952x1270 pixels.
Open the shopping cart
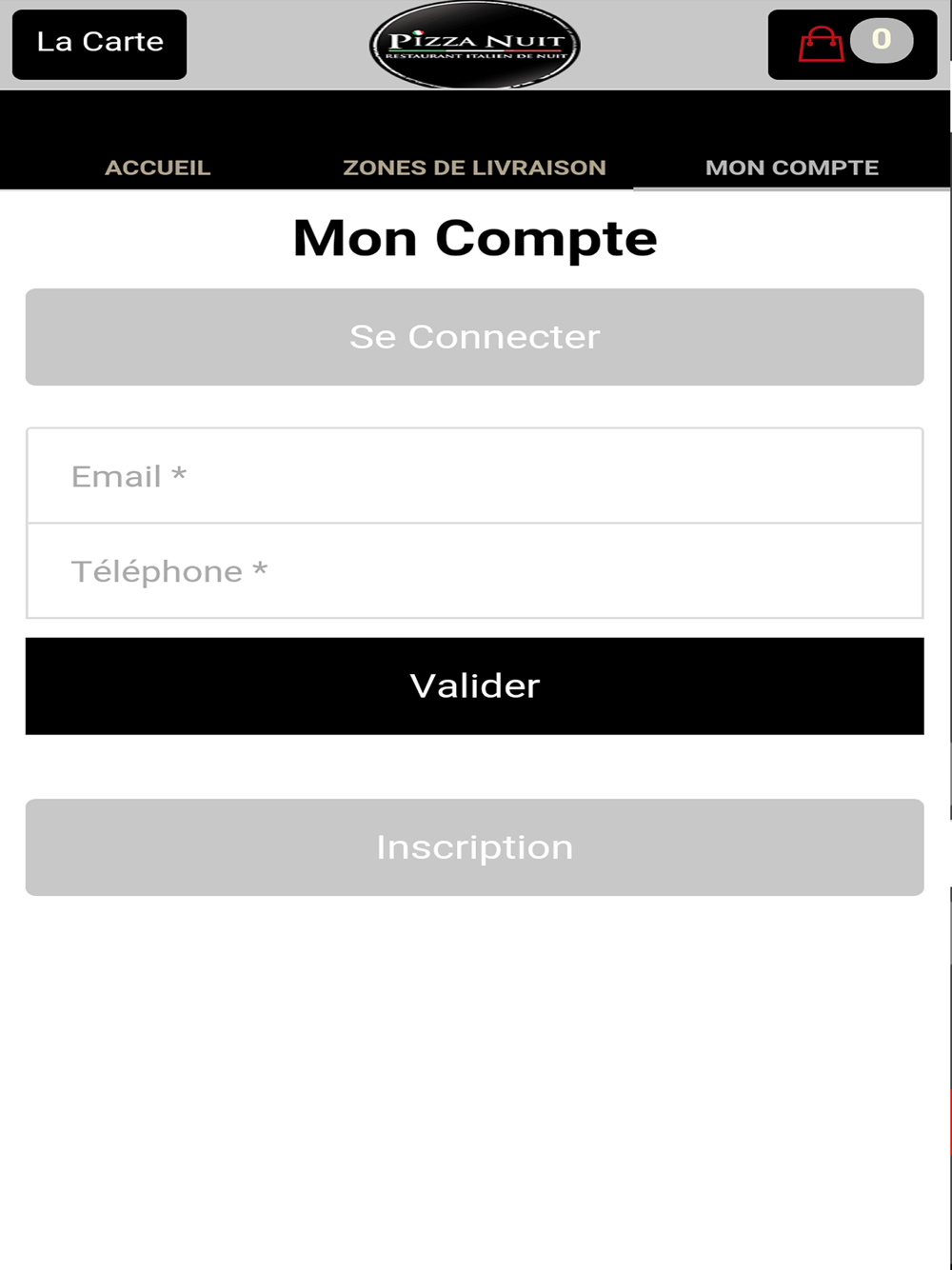[852, 44]
